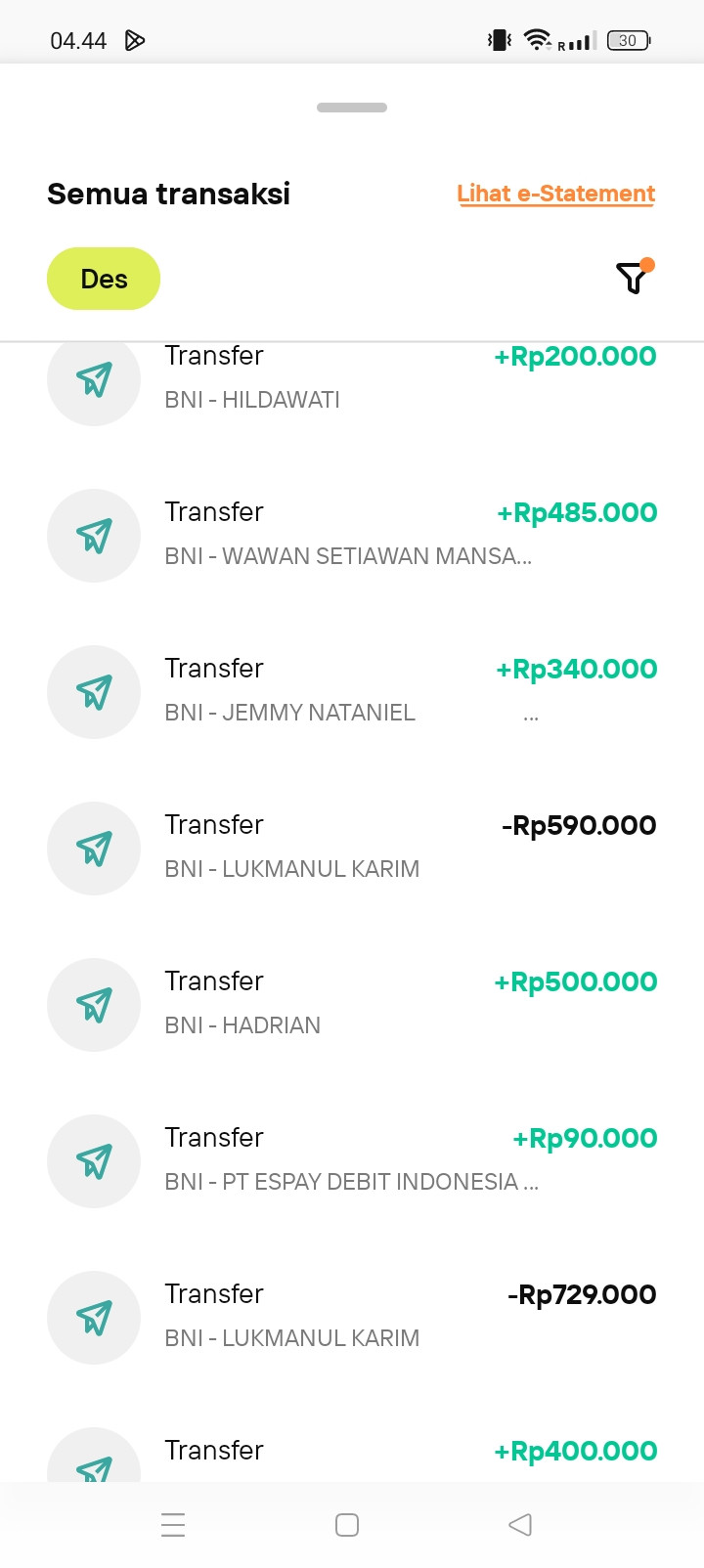Screen dimensions: 704x1568
Task: Open the PT Espay Debit Indonesia transfer
Action: (x=351, y=1160)
